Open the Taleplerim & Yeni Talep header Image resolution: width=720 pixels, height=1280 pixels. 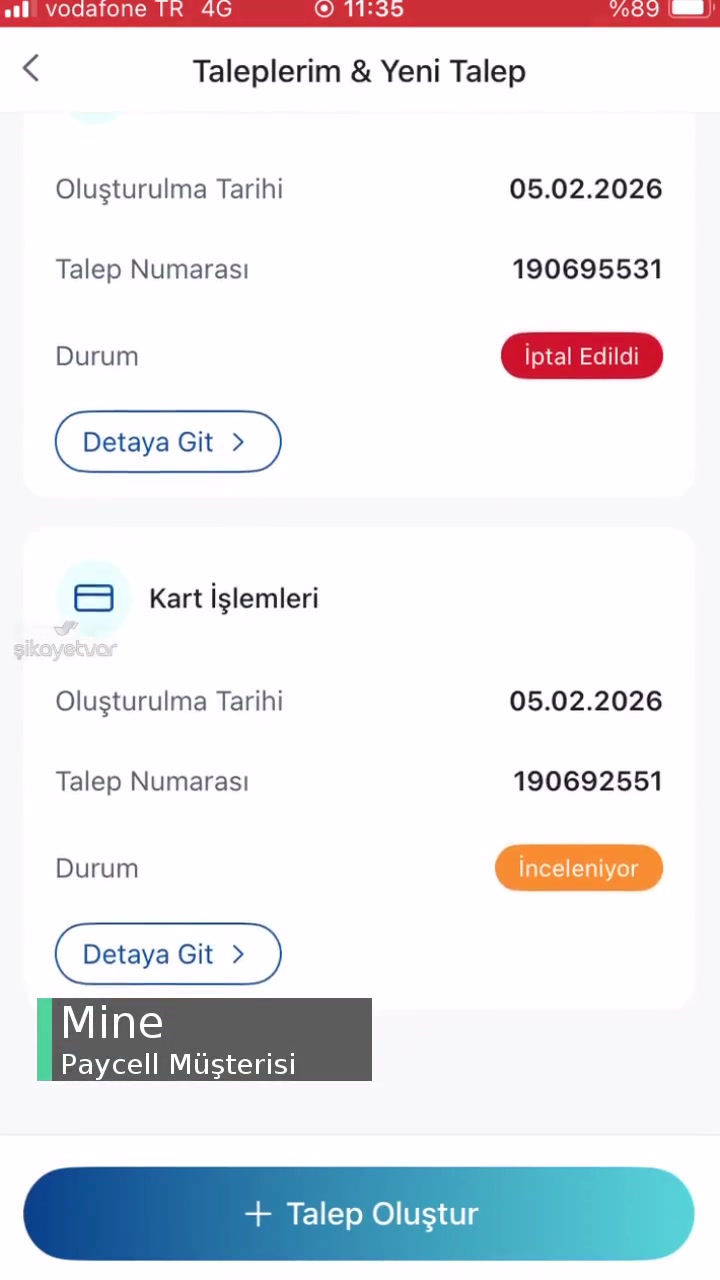[359, 70]
